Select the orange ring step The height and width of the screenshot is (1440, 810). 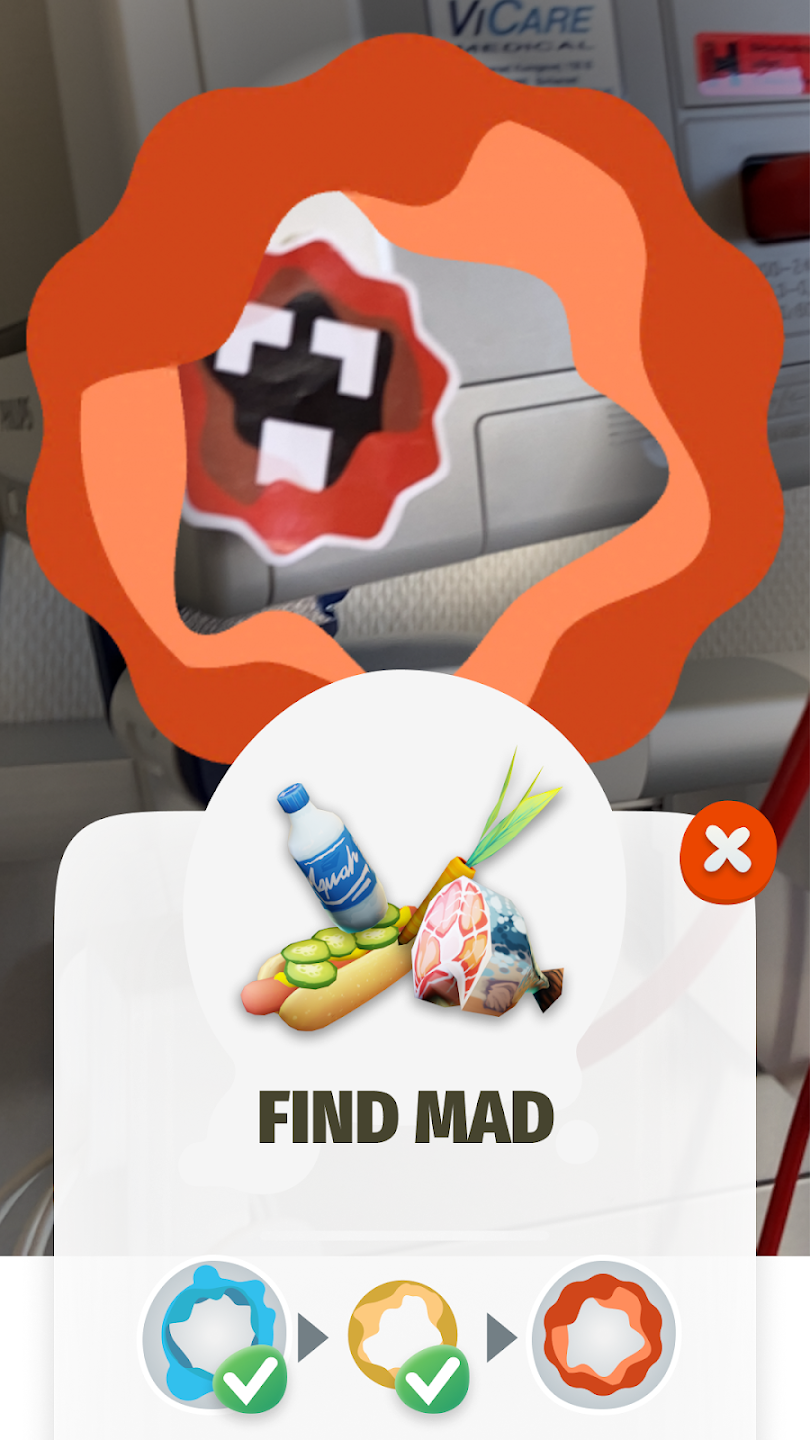(603, 1334)
